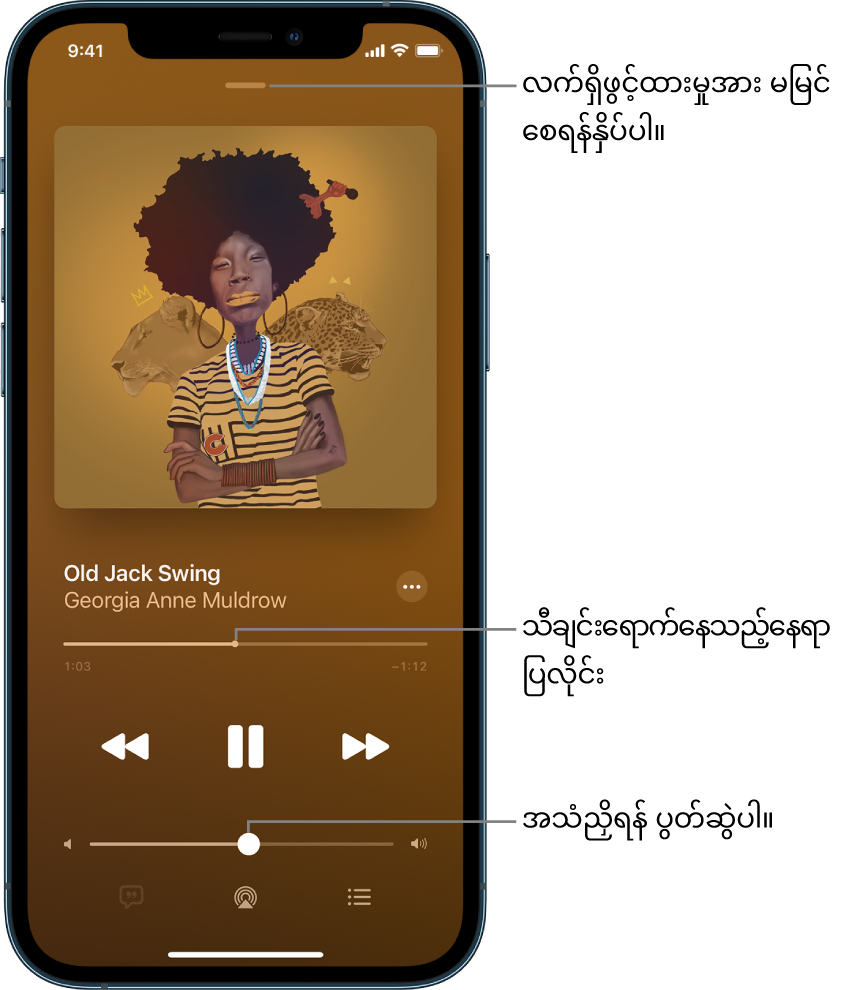The width and height of the screenshot is (851, 990).
Task: Open the AirPlay audio output selector
Action: (245, 897)
